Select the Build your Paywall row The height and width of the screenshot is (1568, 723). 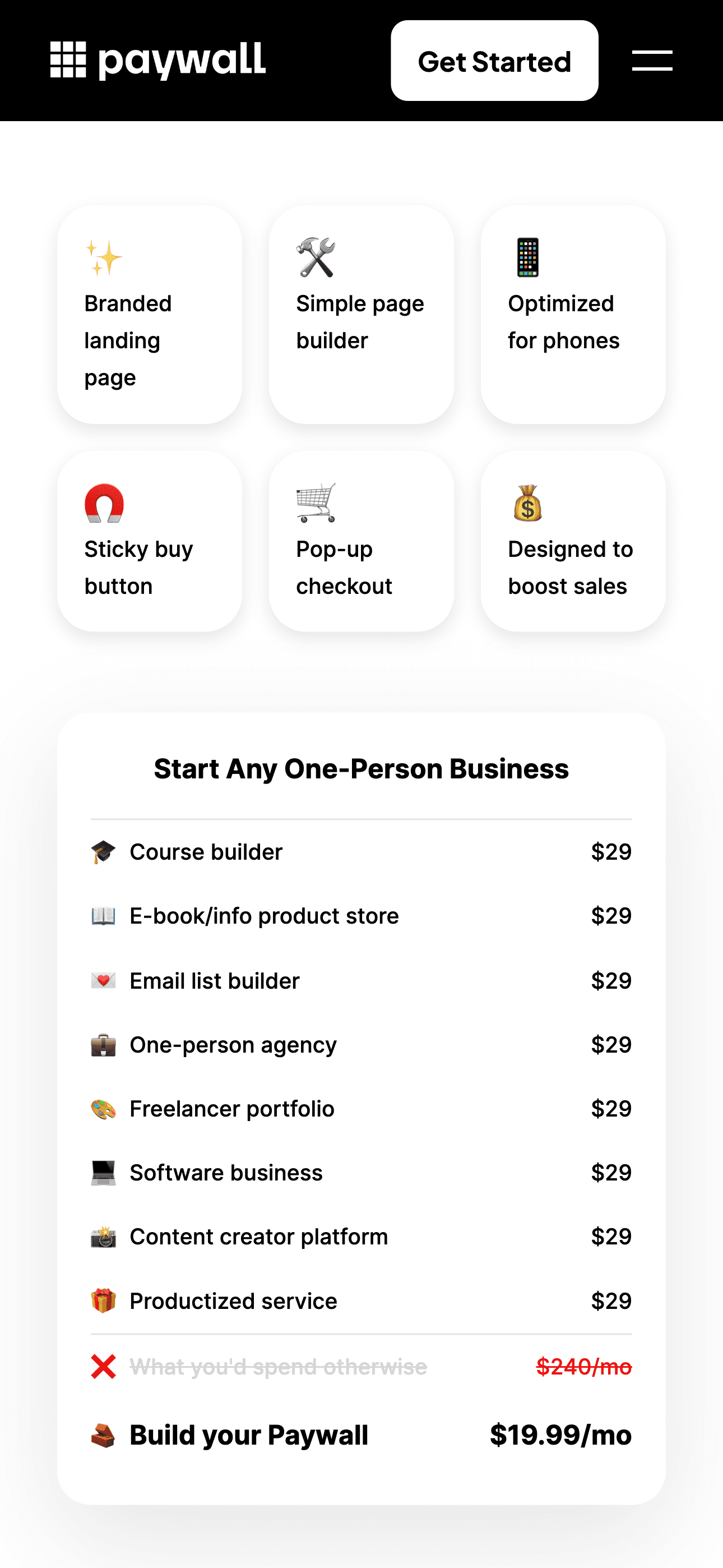tap(248, 1435)
